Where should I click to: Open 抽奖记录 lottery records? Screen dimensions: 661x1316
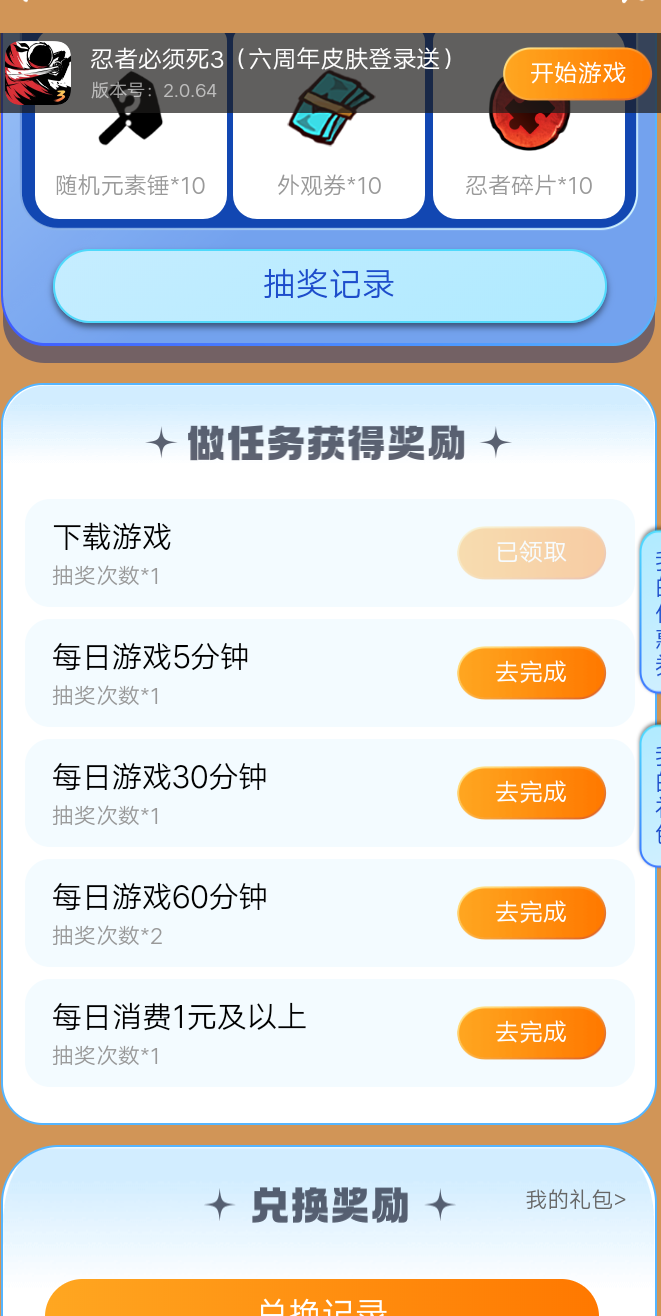[x=330, y=286]
